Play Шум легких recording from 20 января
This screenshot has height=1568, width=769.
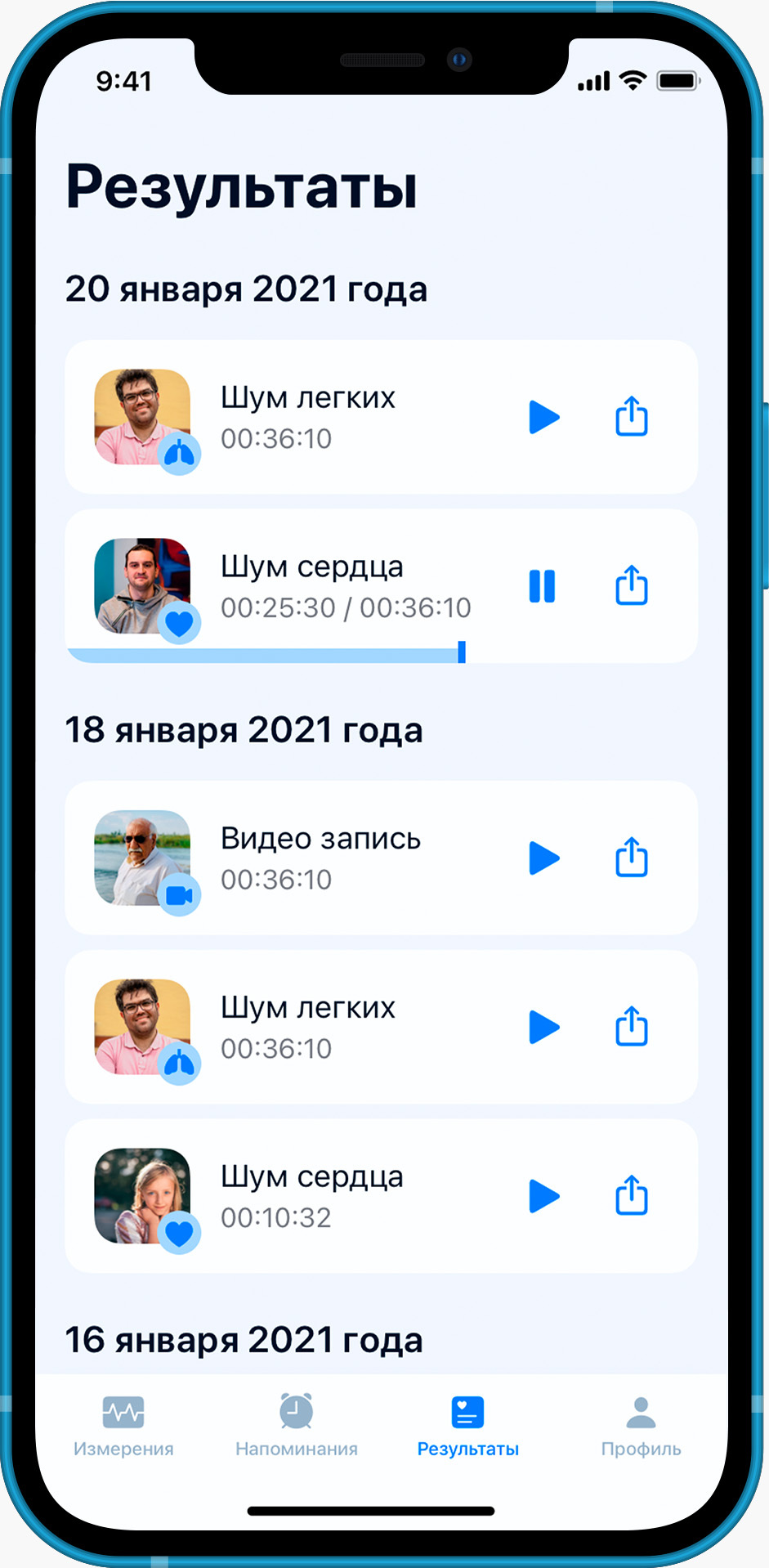[x=543, y=417]
